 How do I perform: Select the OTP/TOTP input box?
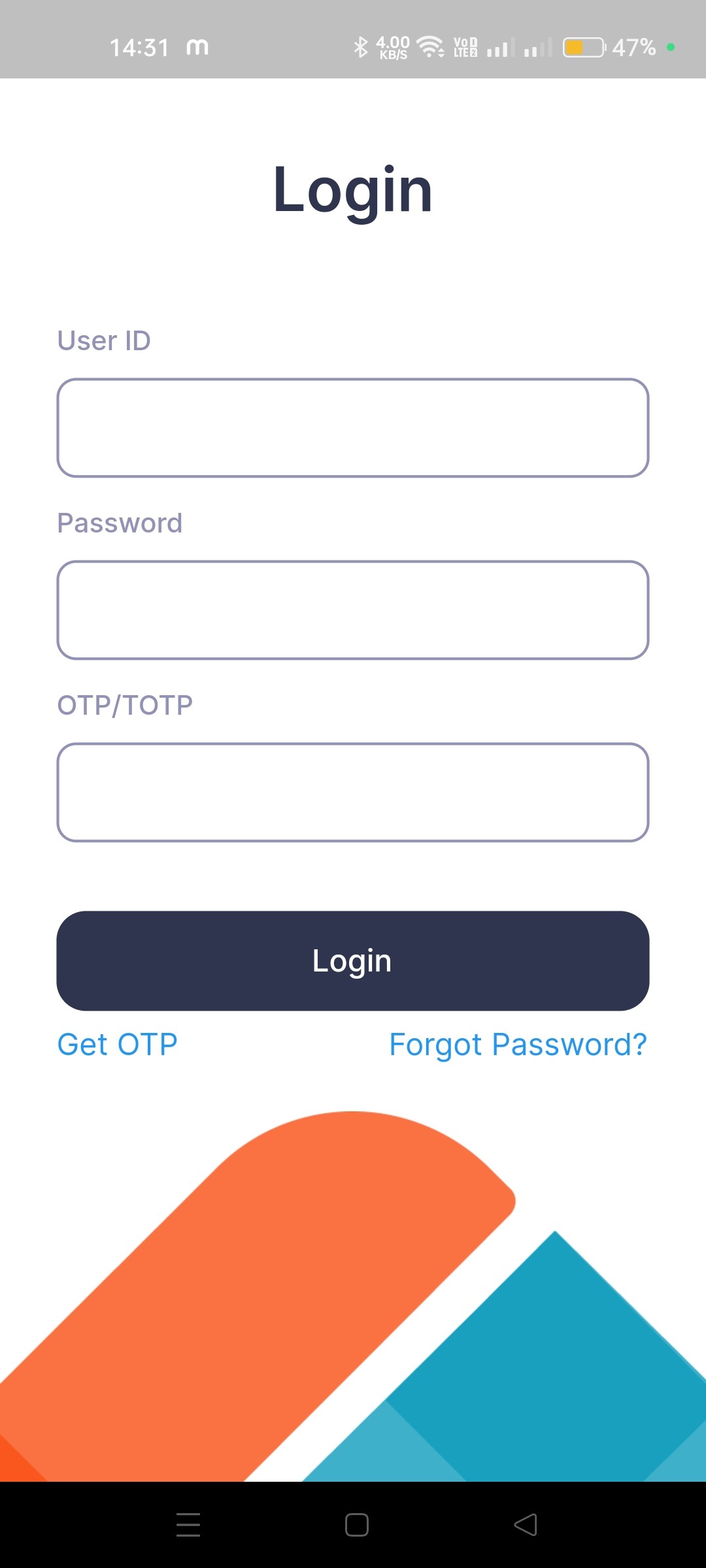353,792
